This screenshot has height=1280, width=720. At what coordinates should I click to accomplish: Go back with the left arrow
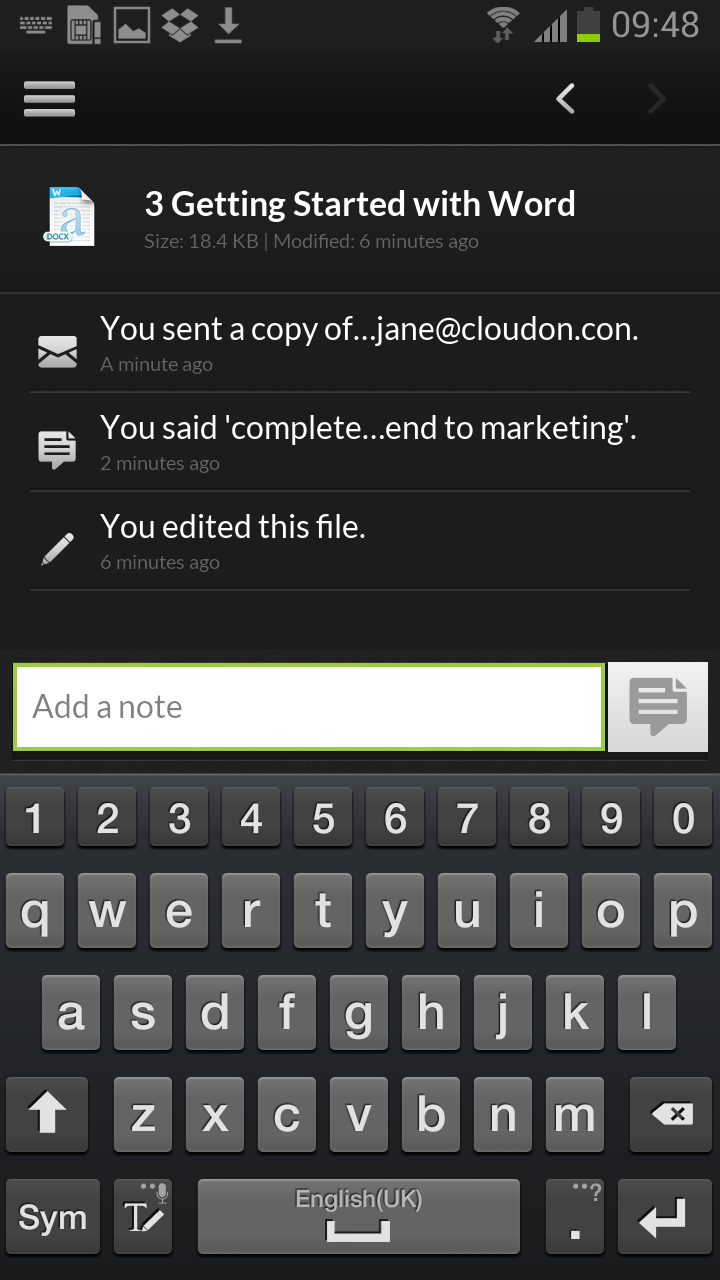coord(566,98)
